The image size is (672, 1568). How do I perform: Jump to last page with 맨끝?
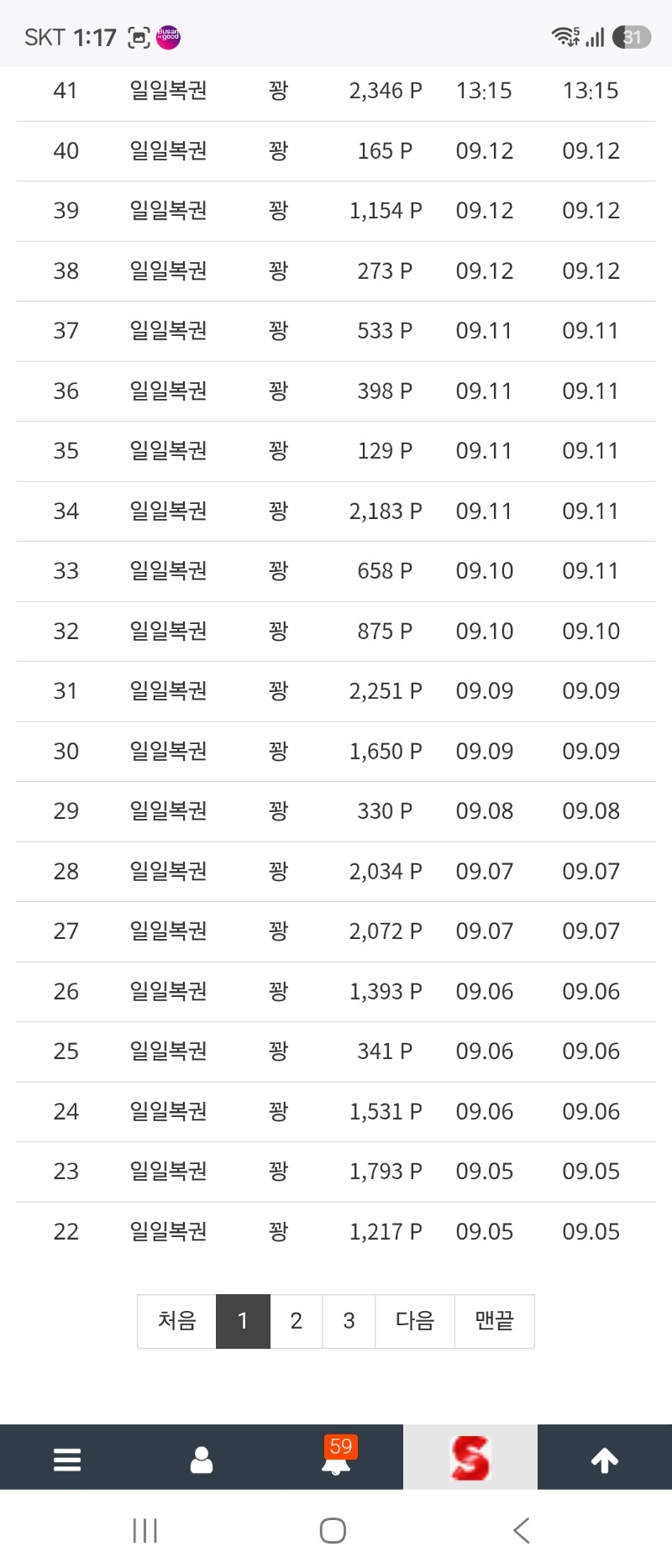[494, 1321]
